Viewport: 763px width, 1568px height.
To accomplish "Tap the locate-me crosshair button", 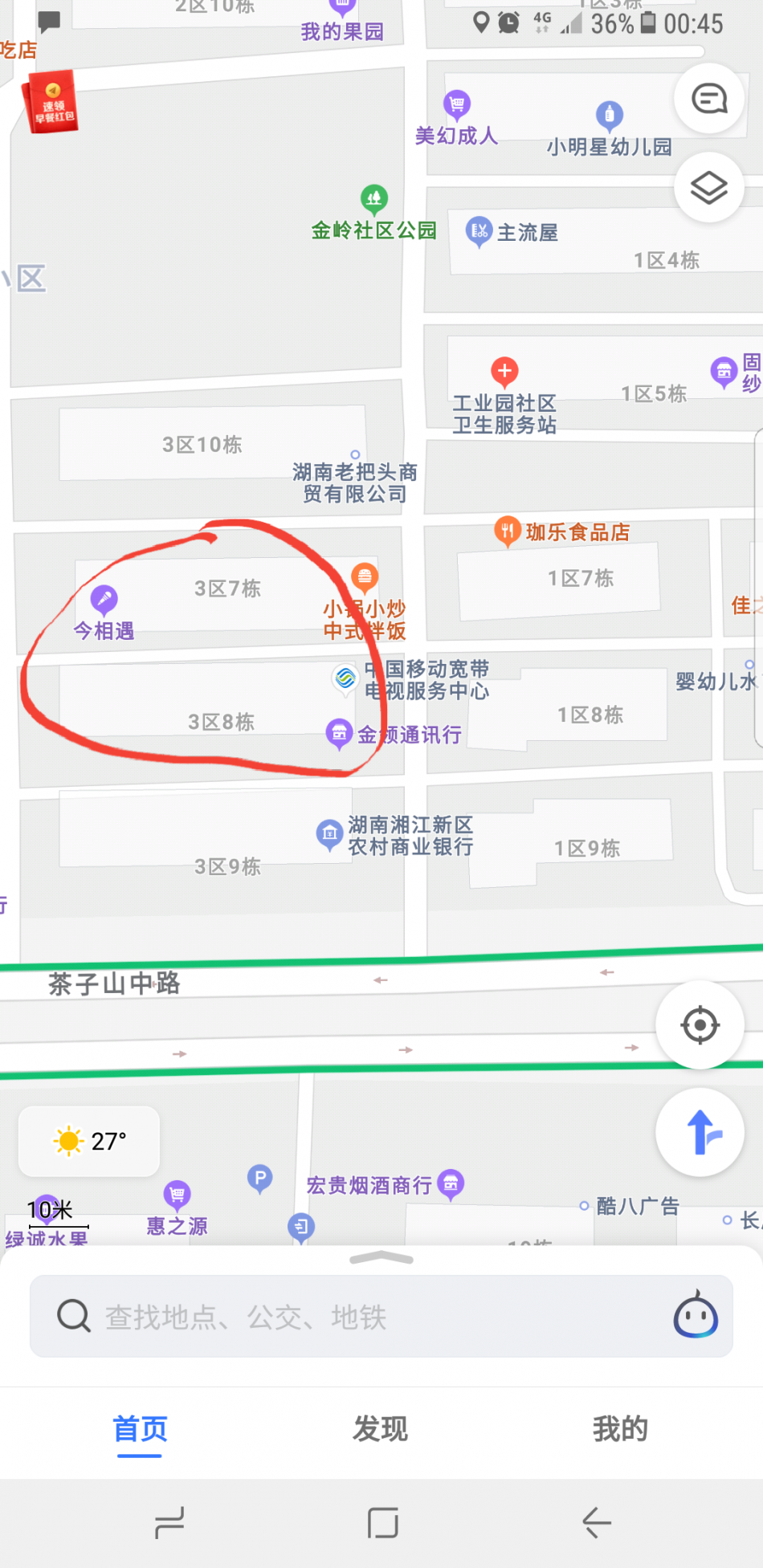I will pyautogui.click(x=700, y=1024).
